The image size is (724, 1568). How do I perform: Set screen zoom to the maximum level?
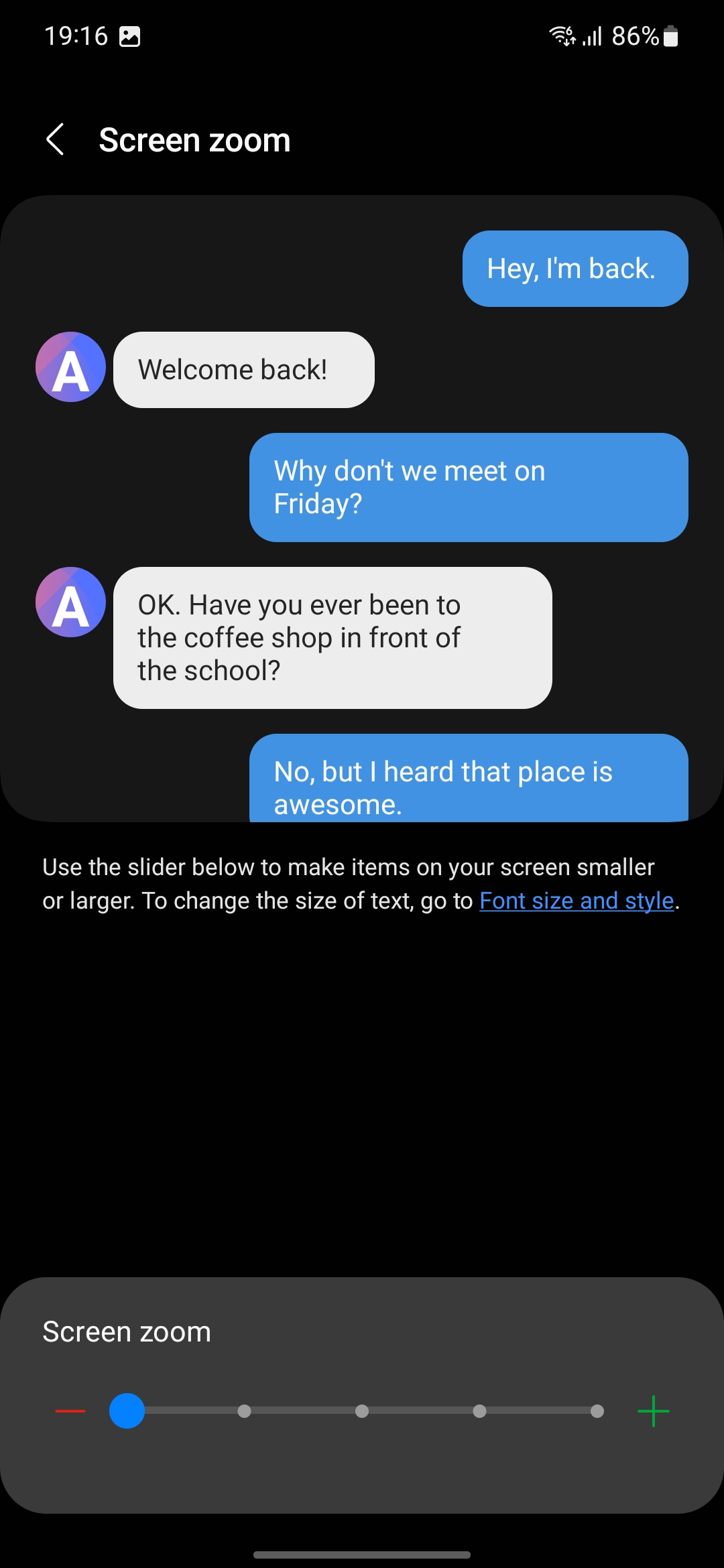[597, 1411]
